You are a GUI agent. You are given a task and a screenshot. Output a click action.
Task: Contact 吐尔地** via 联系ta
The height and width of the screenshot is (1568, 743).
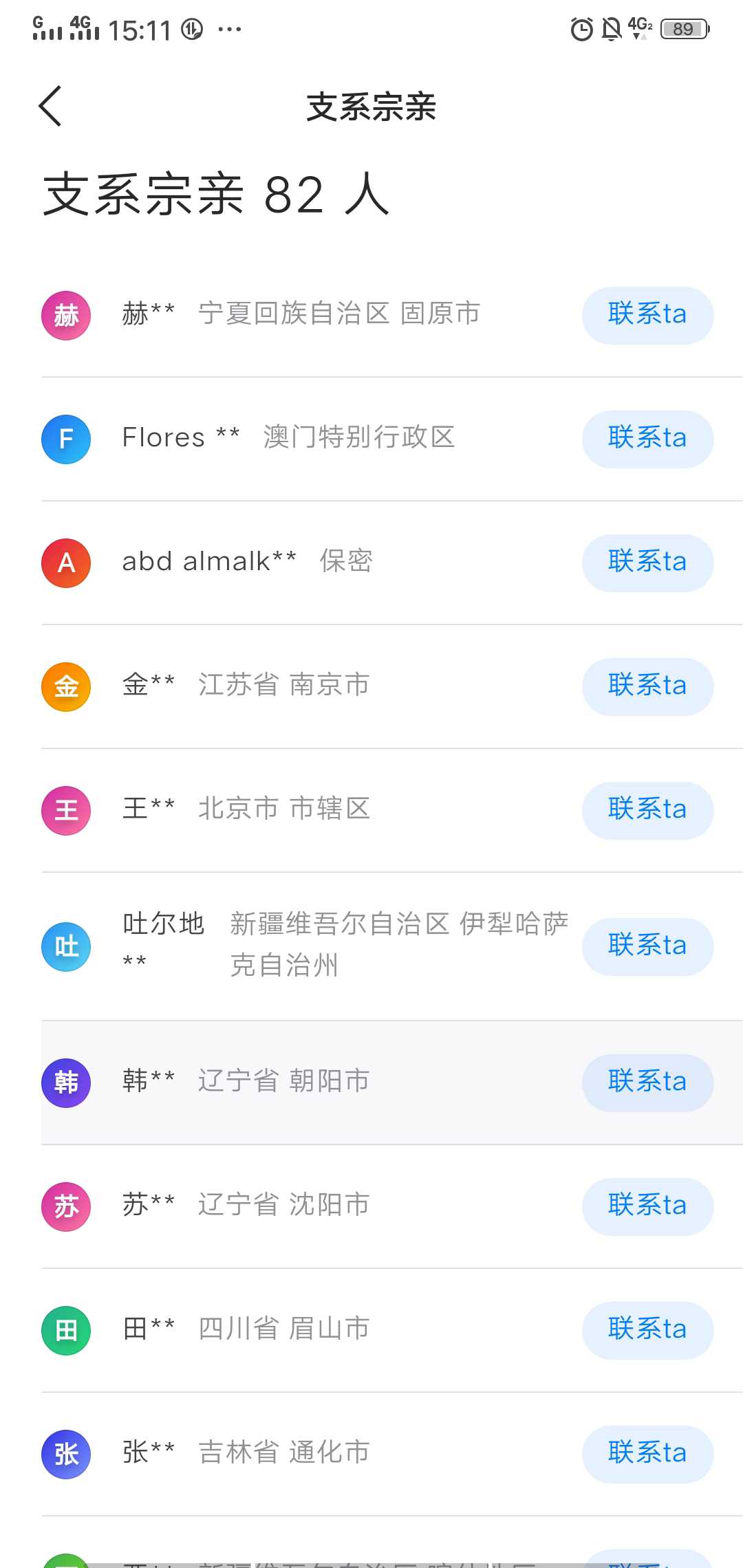pos(647,946)
